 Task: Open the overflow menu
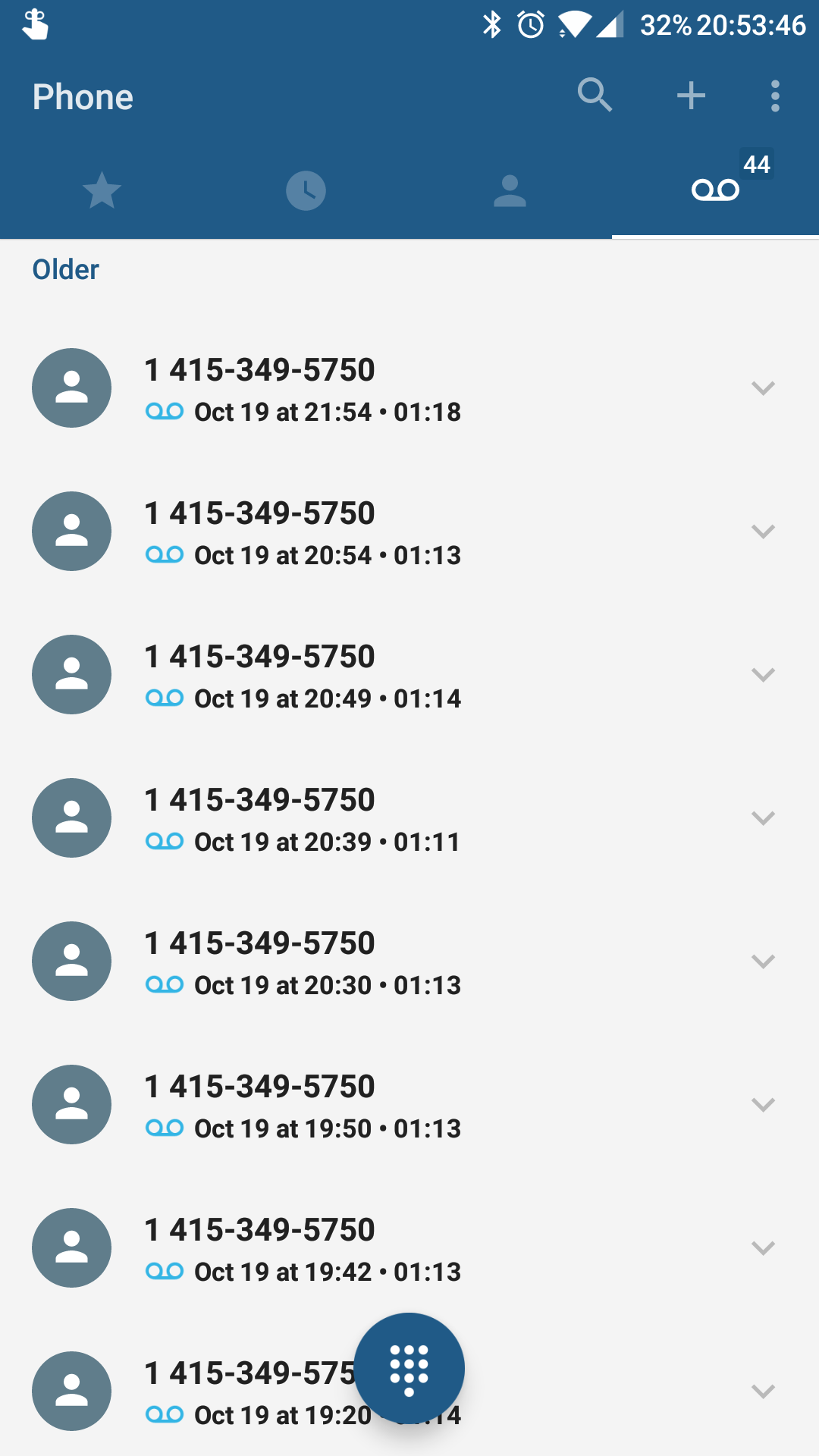click(x=775, y=96)
